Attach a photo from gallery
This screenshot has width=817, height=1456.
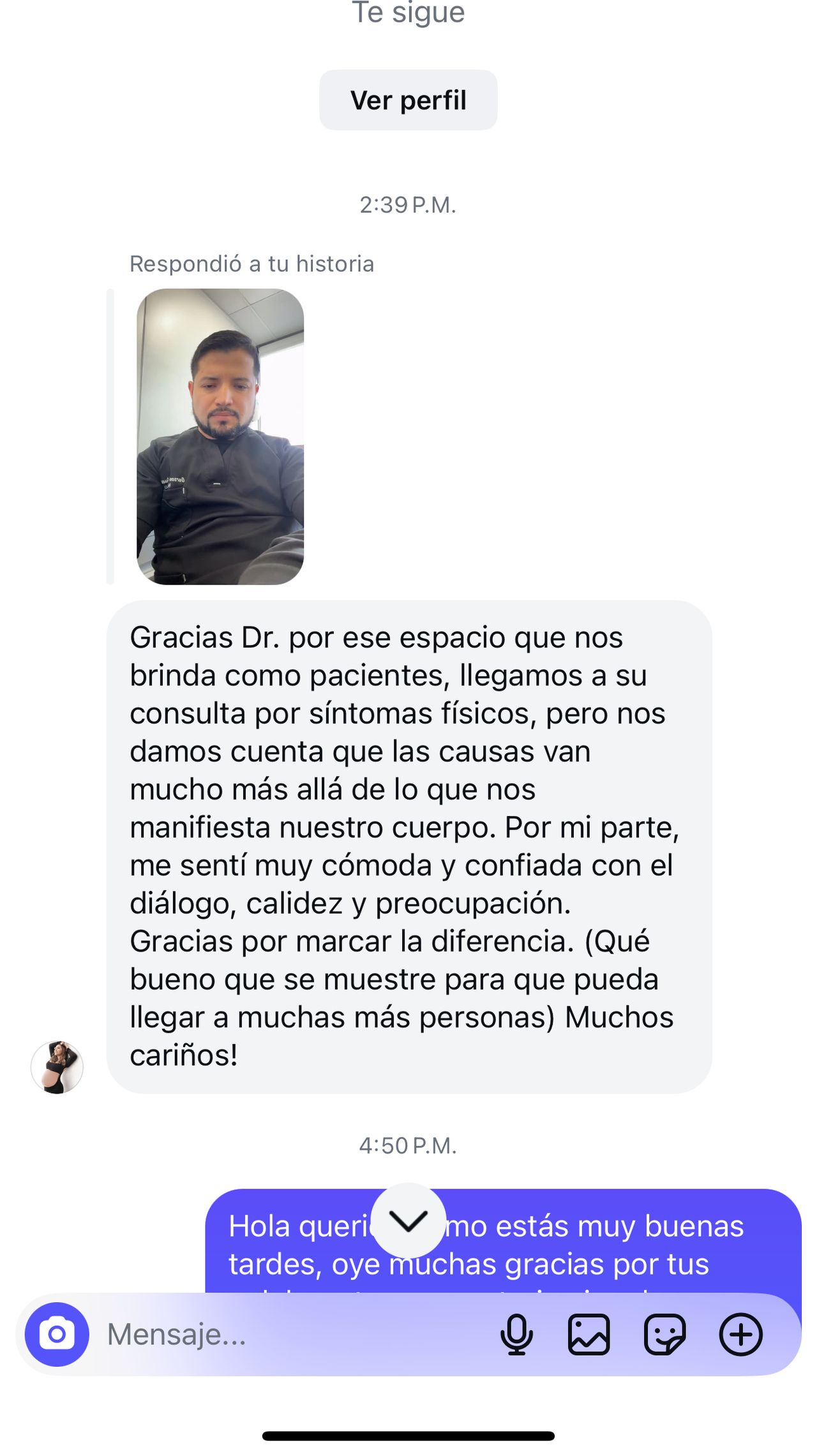tap(588, 1334)
